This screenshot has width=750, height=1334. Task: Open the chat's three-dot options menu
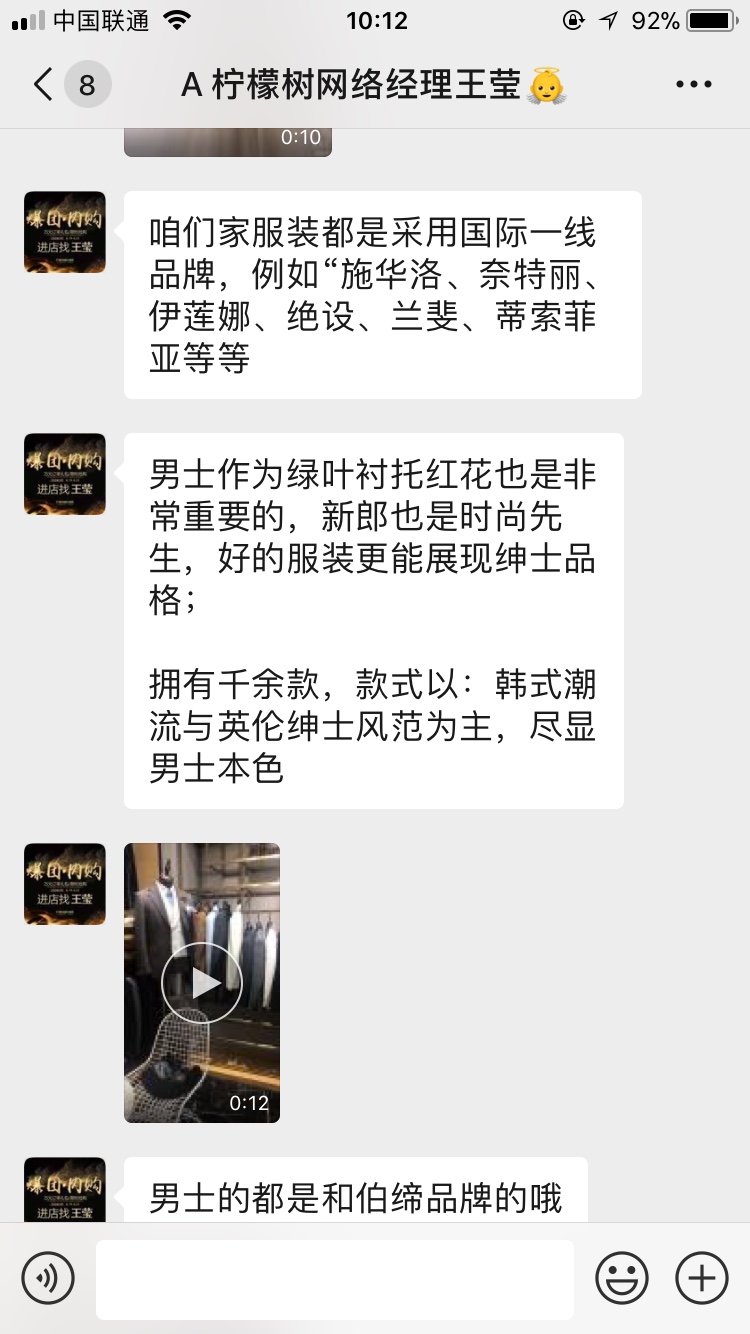pos(694,85)
